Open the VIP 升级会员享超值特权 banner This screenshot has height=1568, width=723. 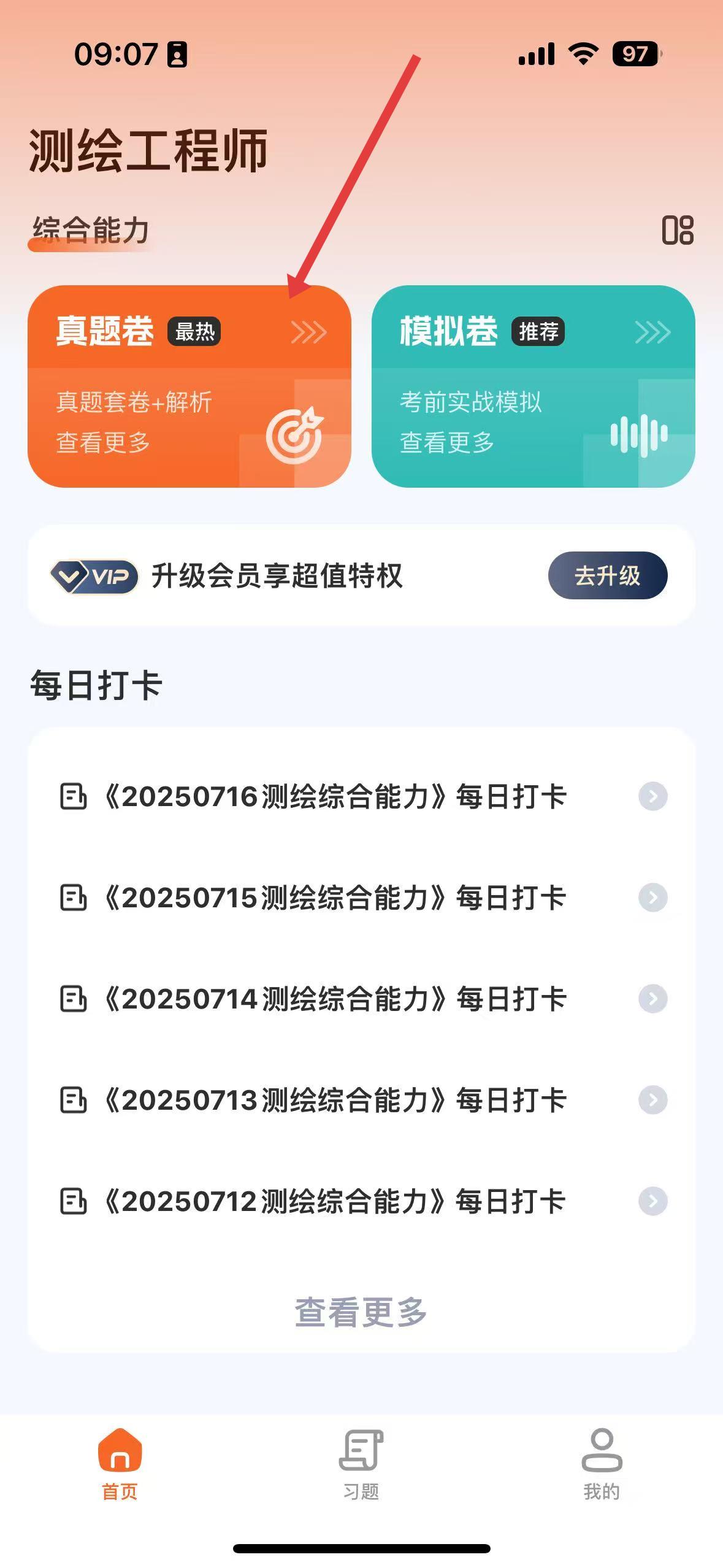pyautogui.click(x=361, y=575)
